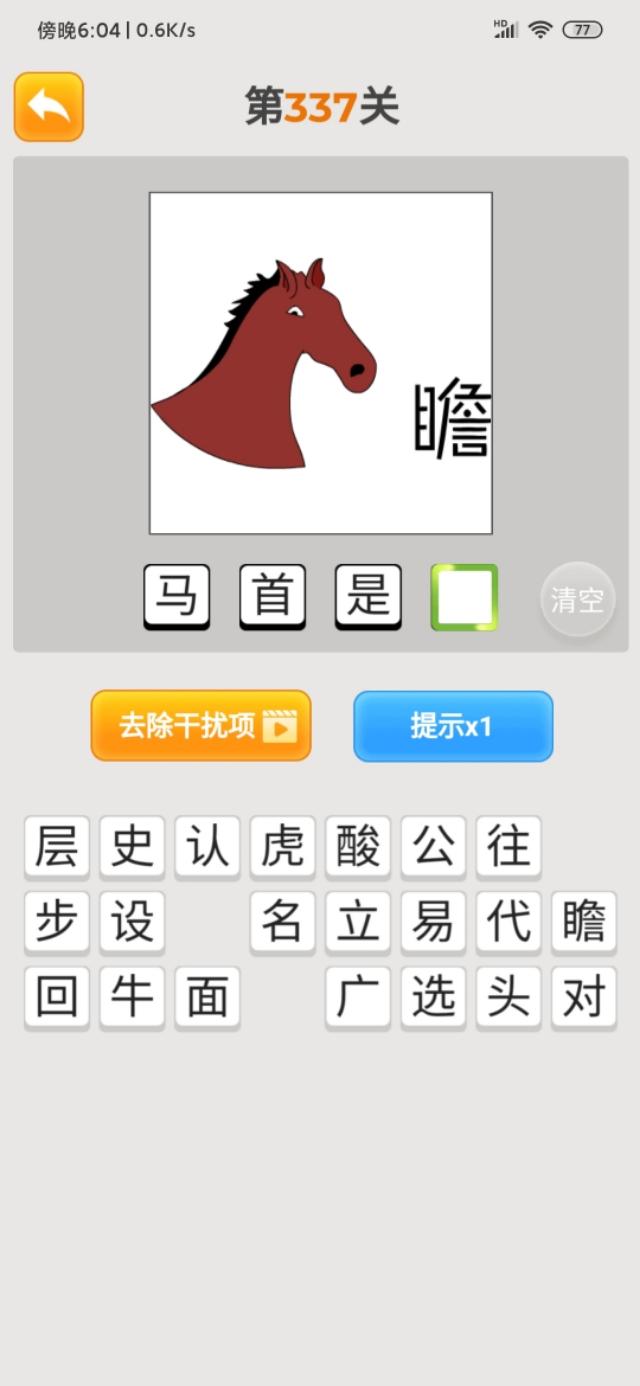Use the 提示x1 hint button
This screenshot has width=640, height=1386.
coord(453,726)
